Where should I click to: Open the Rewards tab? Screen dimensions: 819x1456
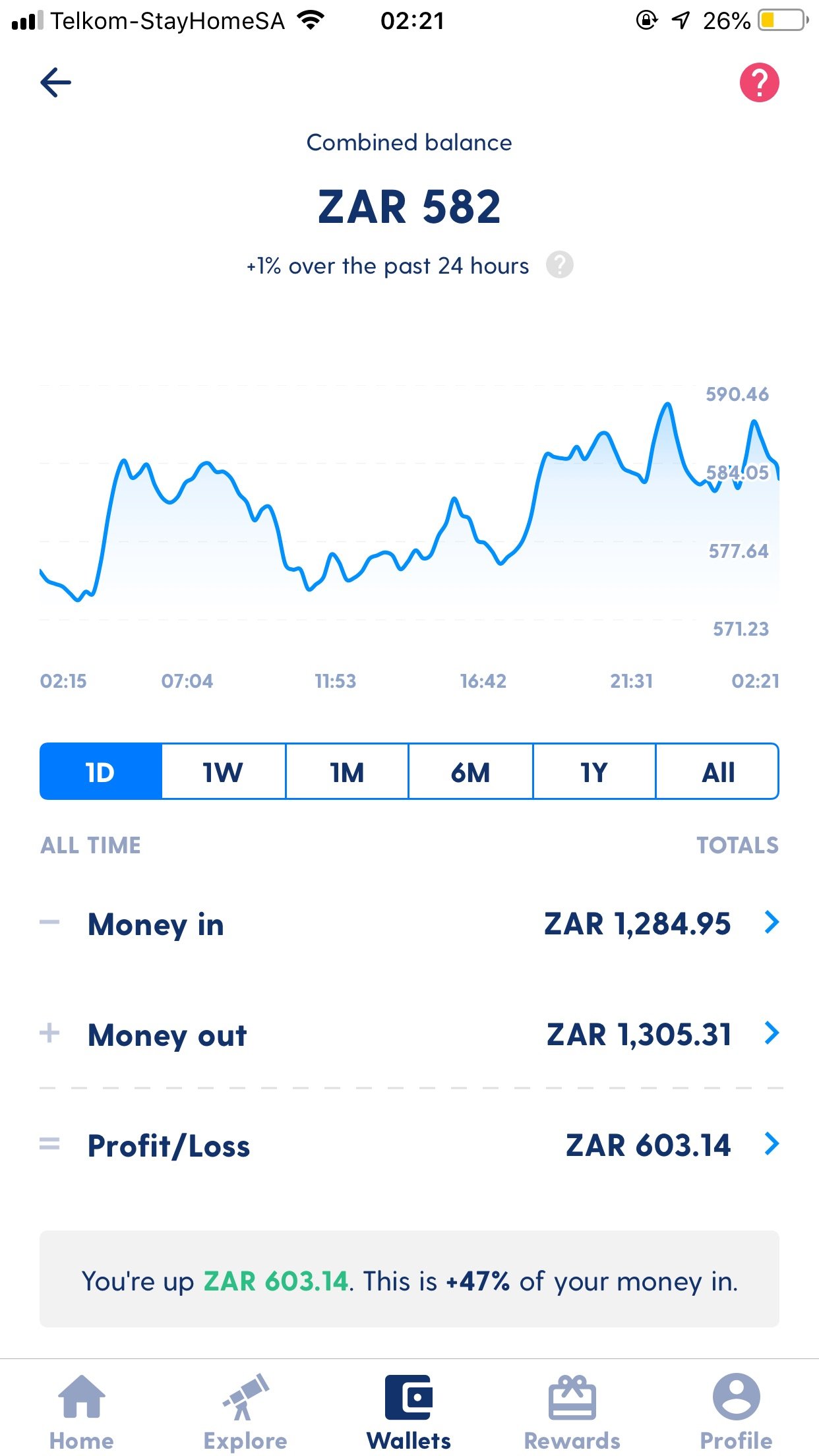tap(572, 1412)
